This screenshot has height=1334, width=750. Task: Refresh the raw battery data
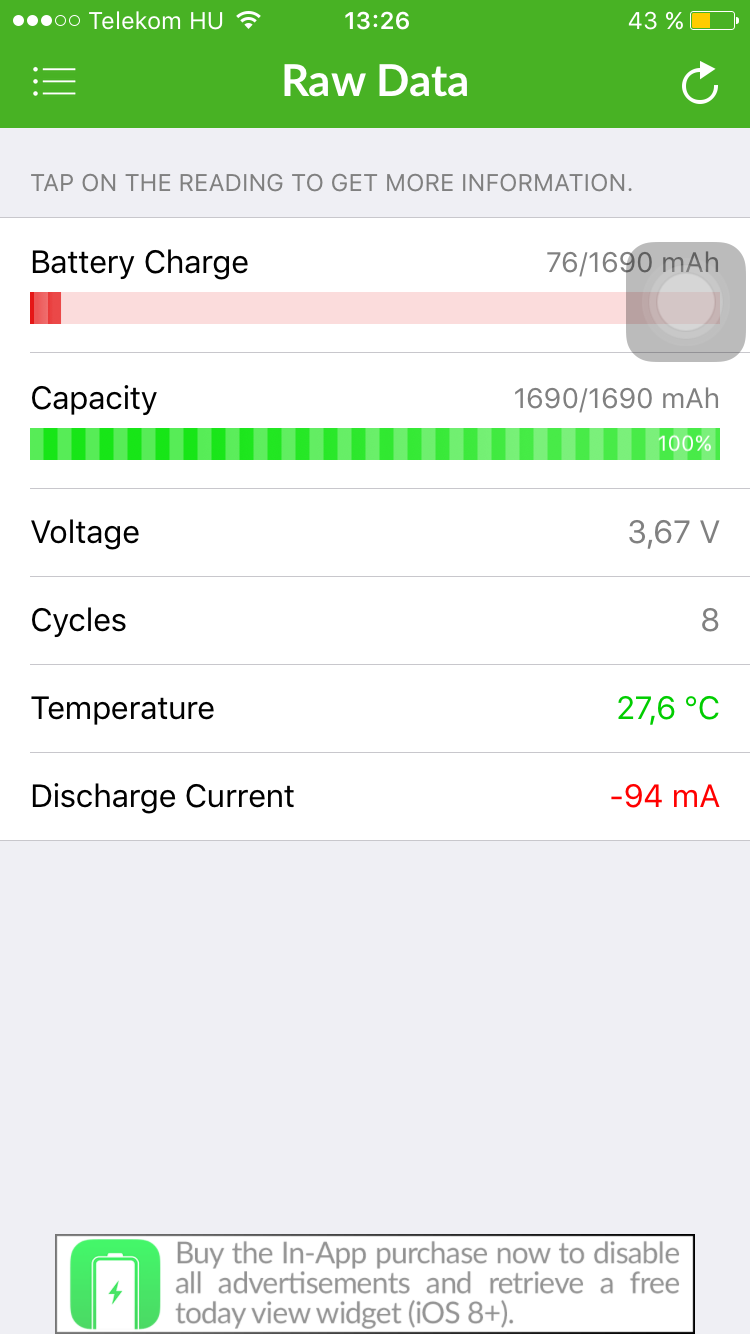(x=700, y=83)
